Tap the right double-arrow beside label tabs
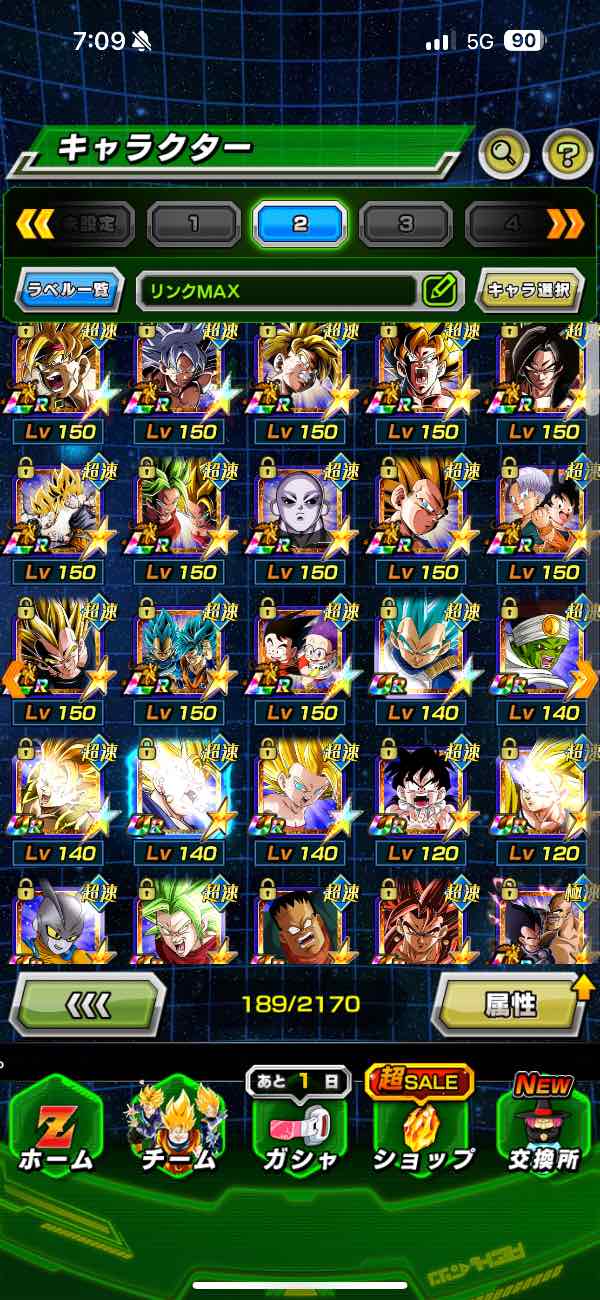This screenshot has width=600, height=1300. coord(567,224)
